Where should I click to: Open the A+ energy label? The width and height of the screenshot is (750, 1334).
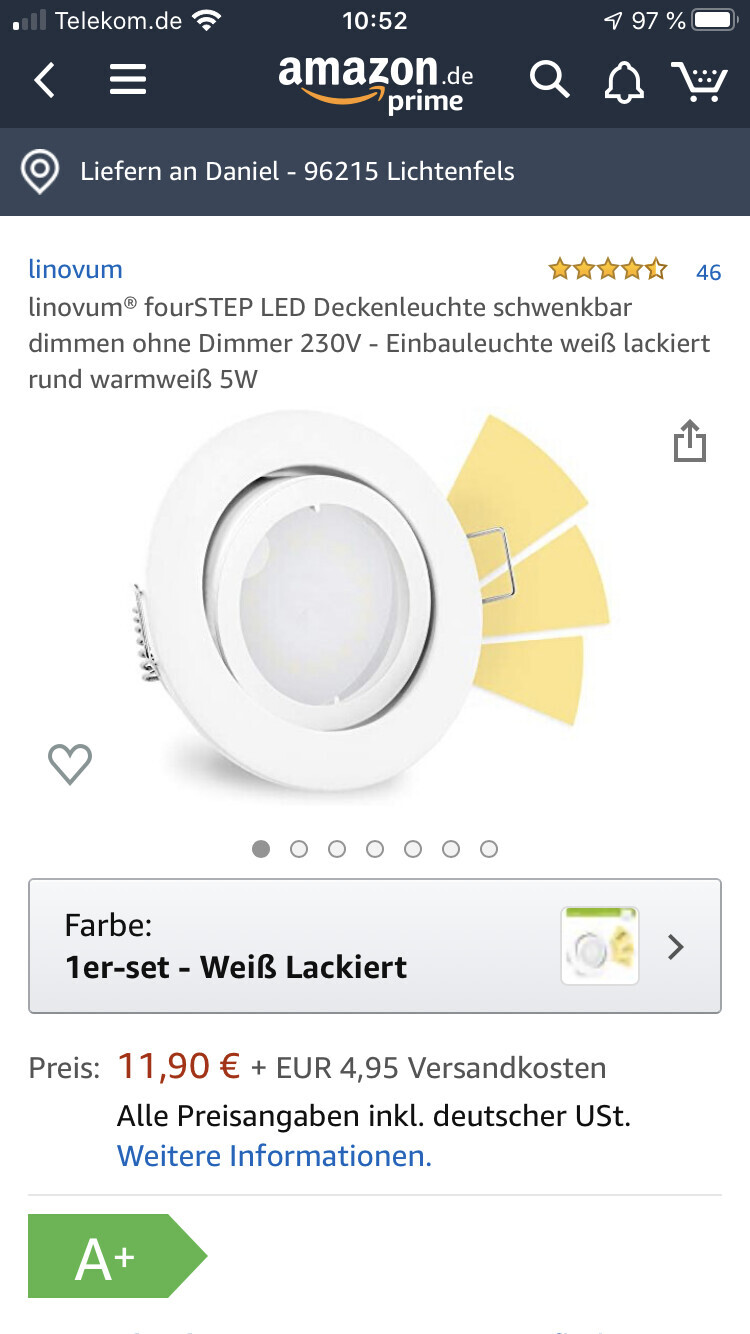coord(115,1256)
